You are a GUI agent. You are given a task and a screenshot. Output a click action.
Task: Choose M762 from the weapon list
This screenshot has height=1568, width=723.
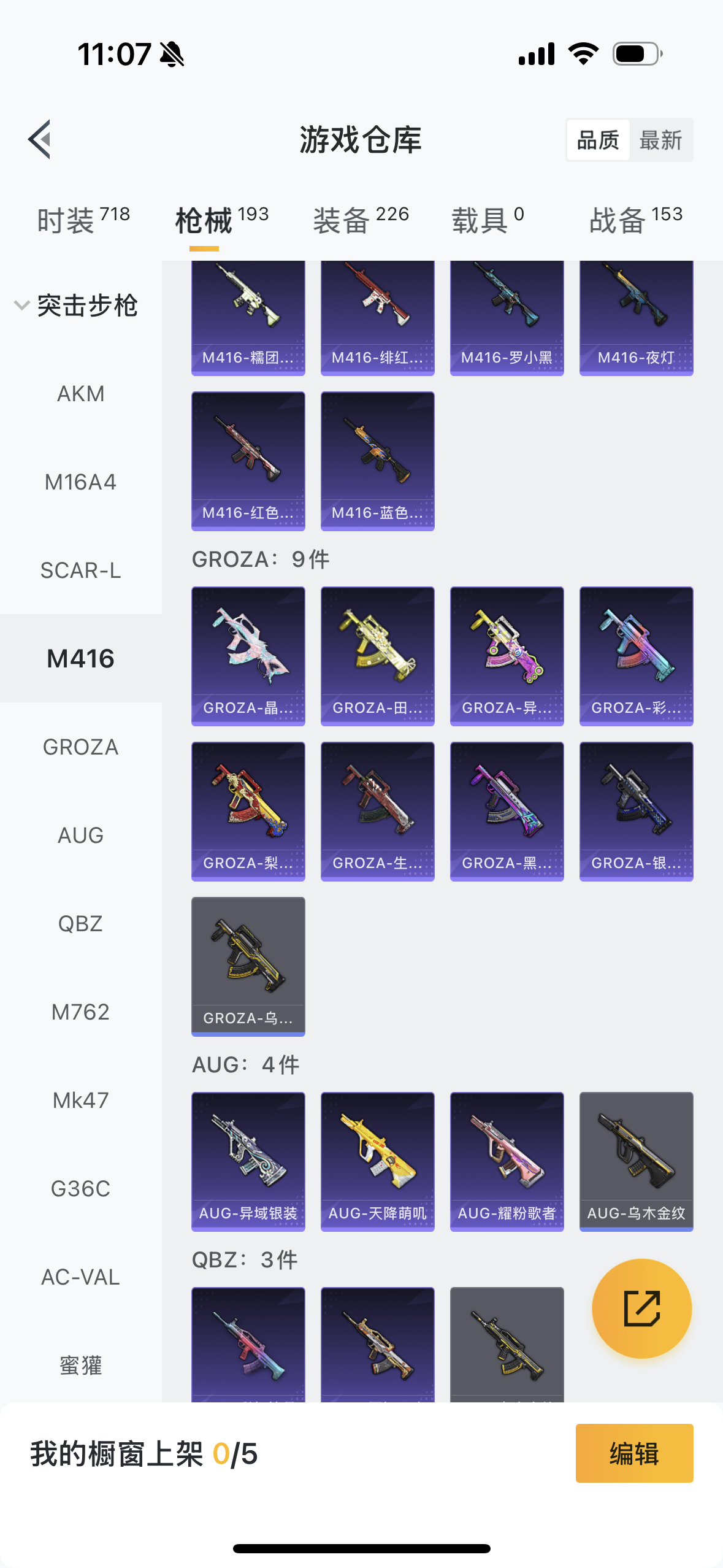click(x=81, y=1012)
